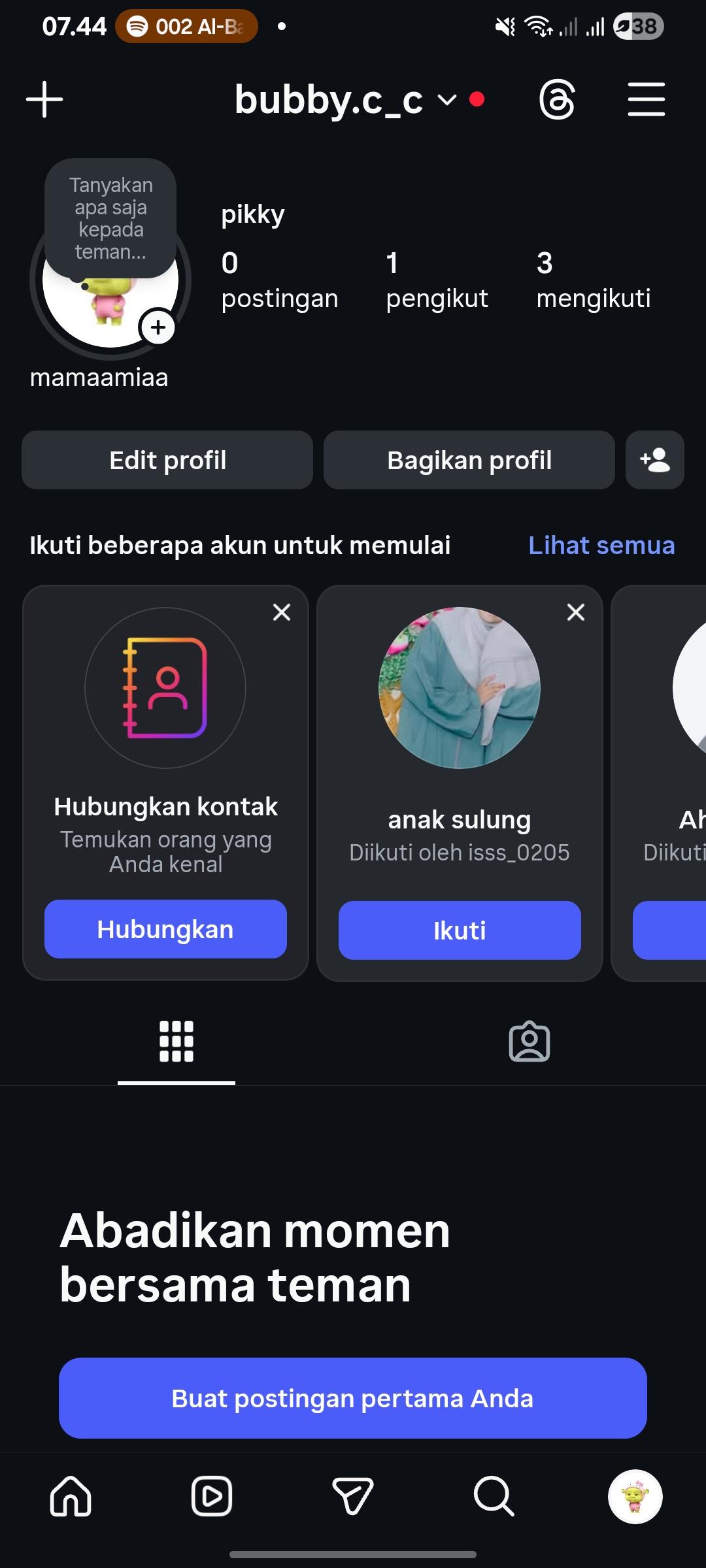This screenshot has width=706, height=1568.
Task: Dismiss the Hubungkan kontak card
Action: [x=282, y=612]
